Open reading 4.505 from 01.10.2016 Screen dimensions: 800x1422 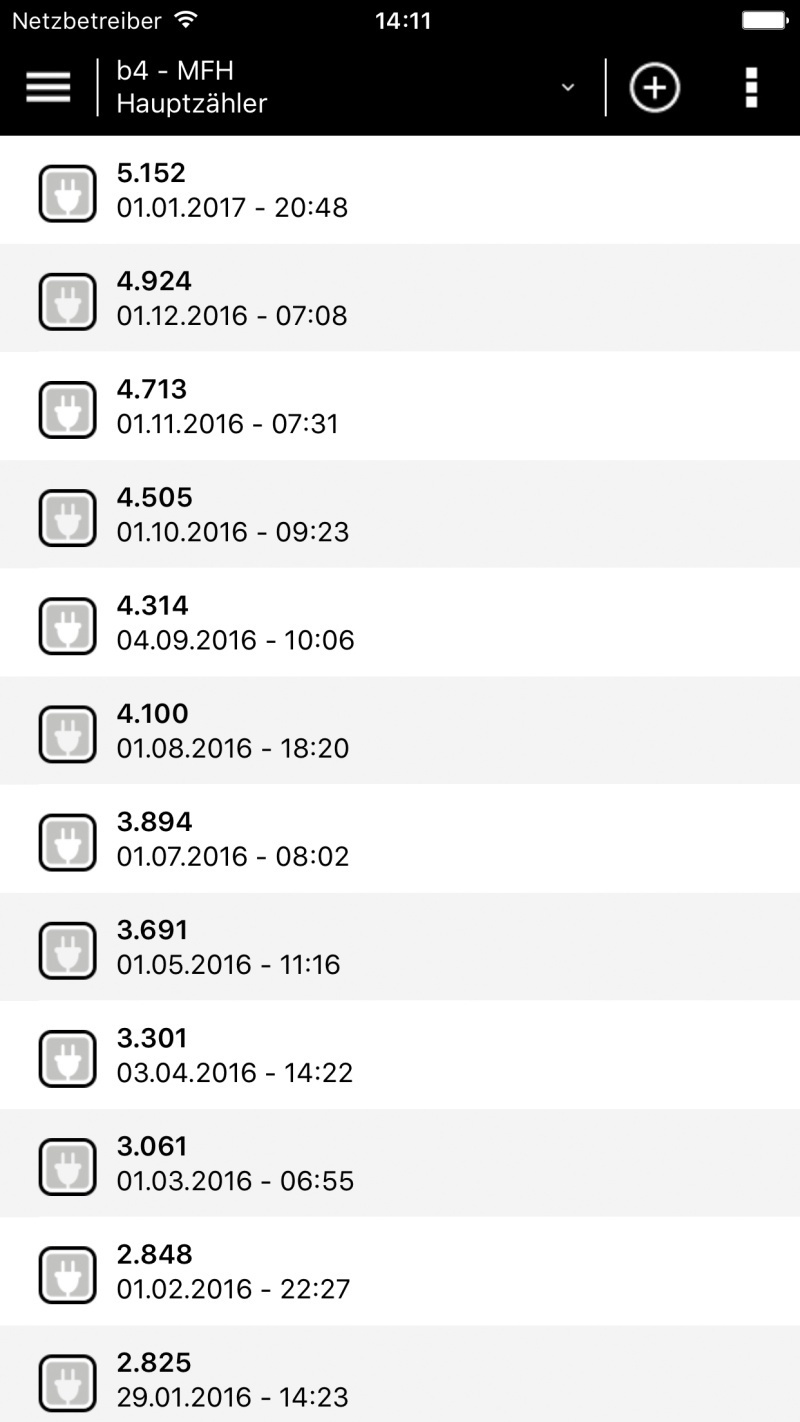(x=400, y=514)
